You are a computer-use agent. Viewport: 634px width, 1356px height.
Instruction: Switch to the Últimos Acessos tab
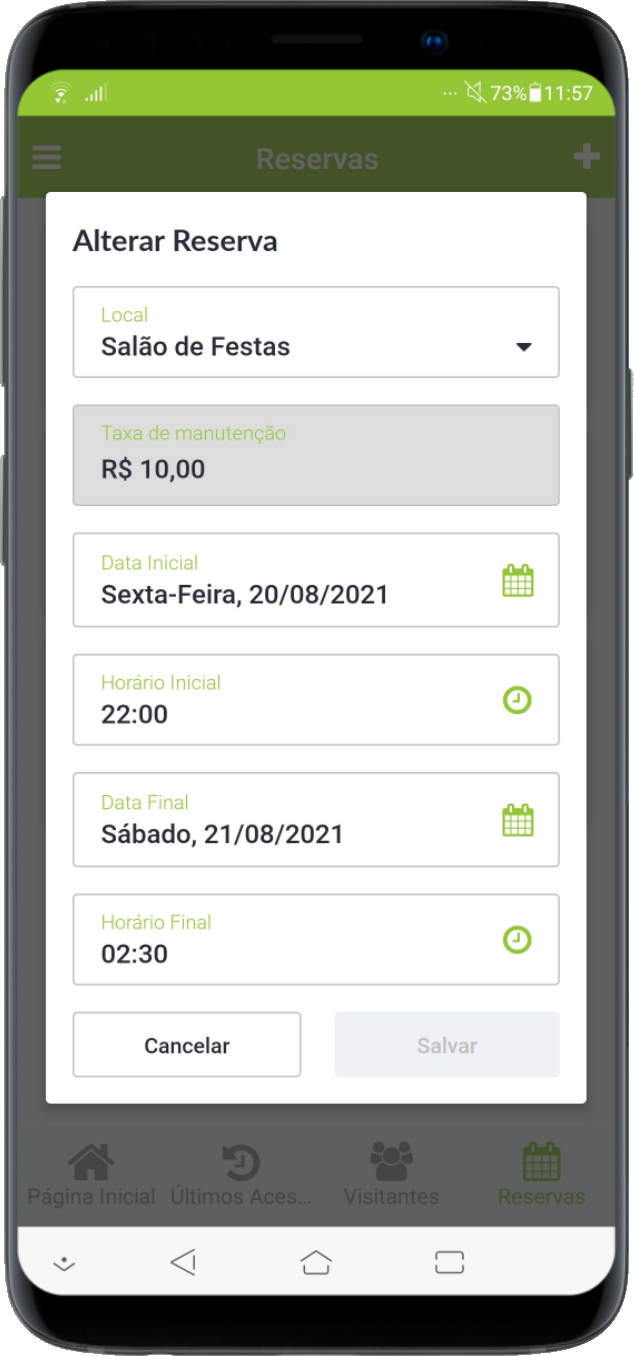click(x=241, y=1175)
